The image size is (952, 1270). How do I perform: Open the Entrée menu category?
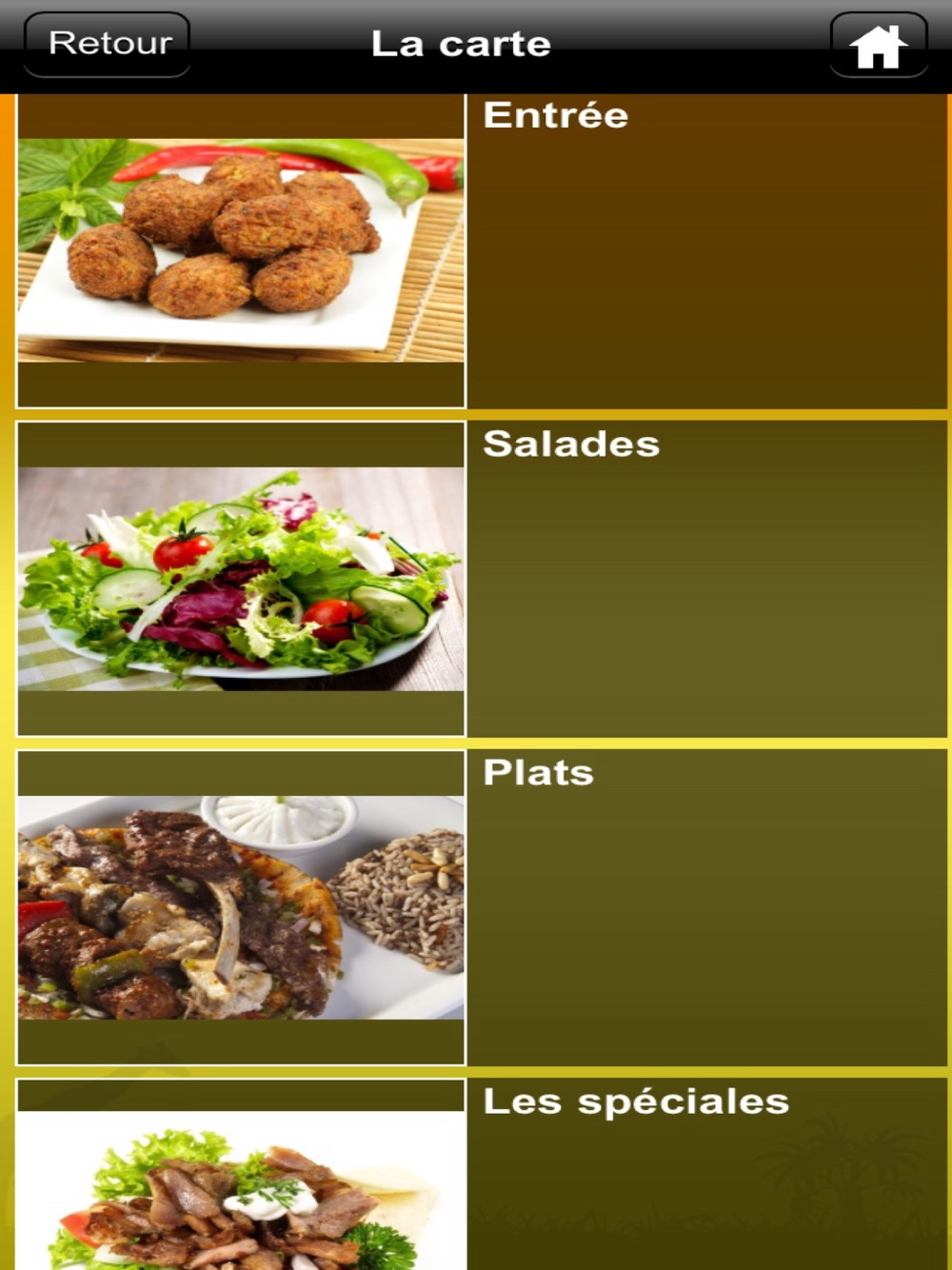tap(482, 251)
